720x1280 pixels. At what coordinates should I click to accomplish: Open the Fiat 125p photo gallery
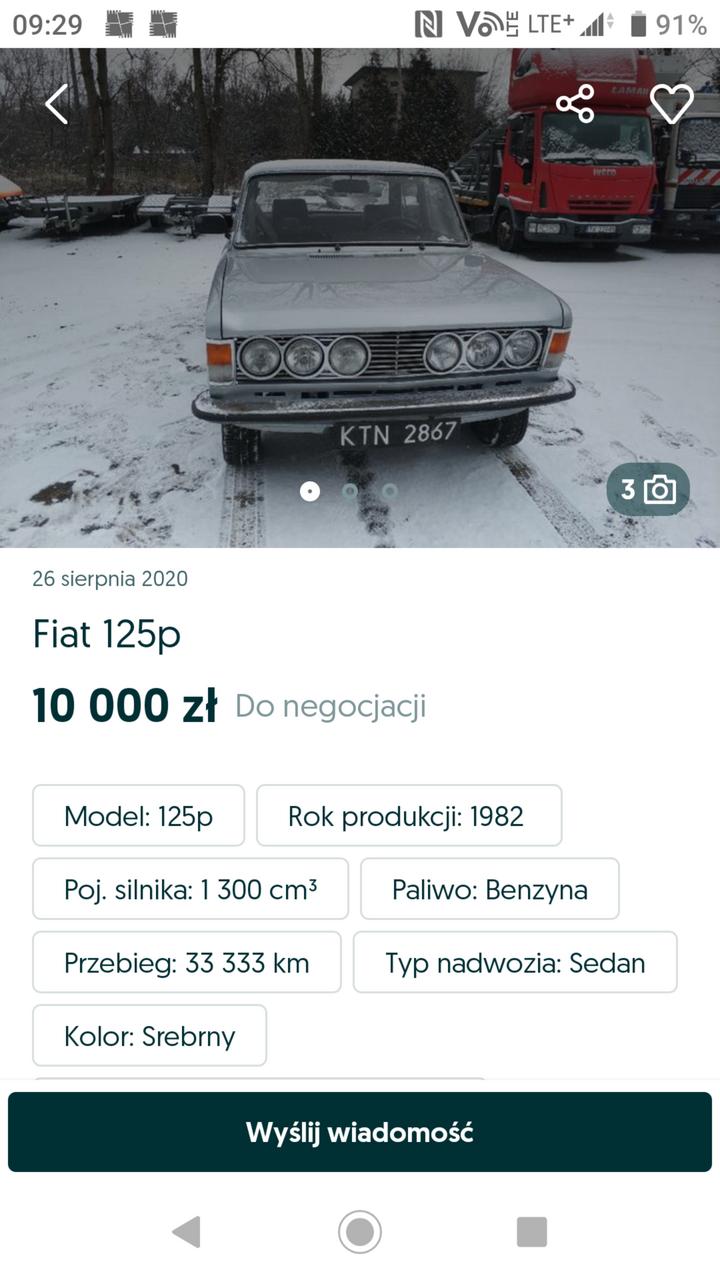(648, 490)
